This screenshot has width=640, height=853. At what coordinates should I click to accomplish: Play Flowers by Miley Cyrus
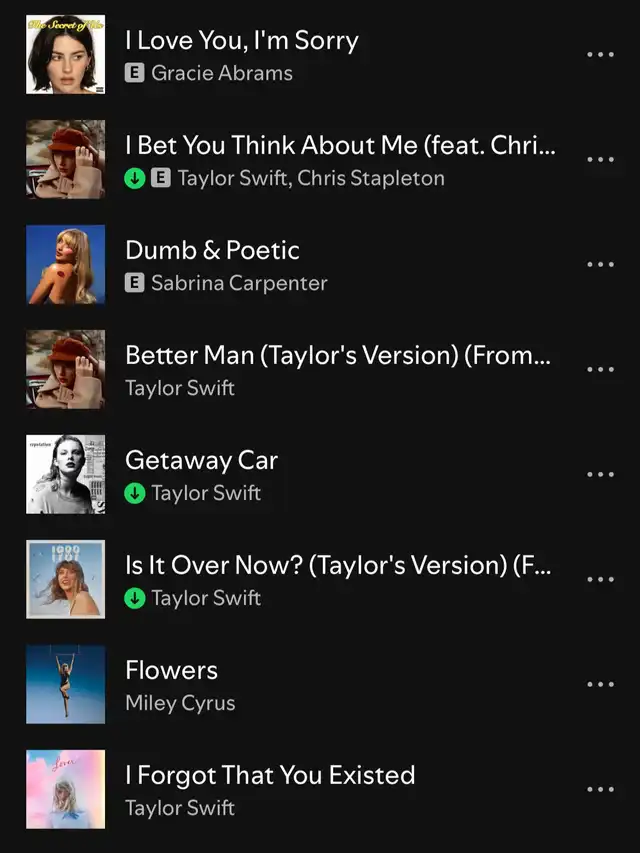171,671
